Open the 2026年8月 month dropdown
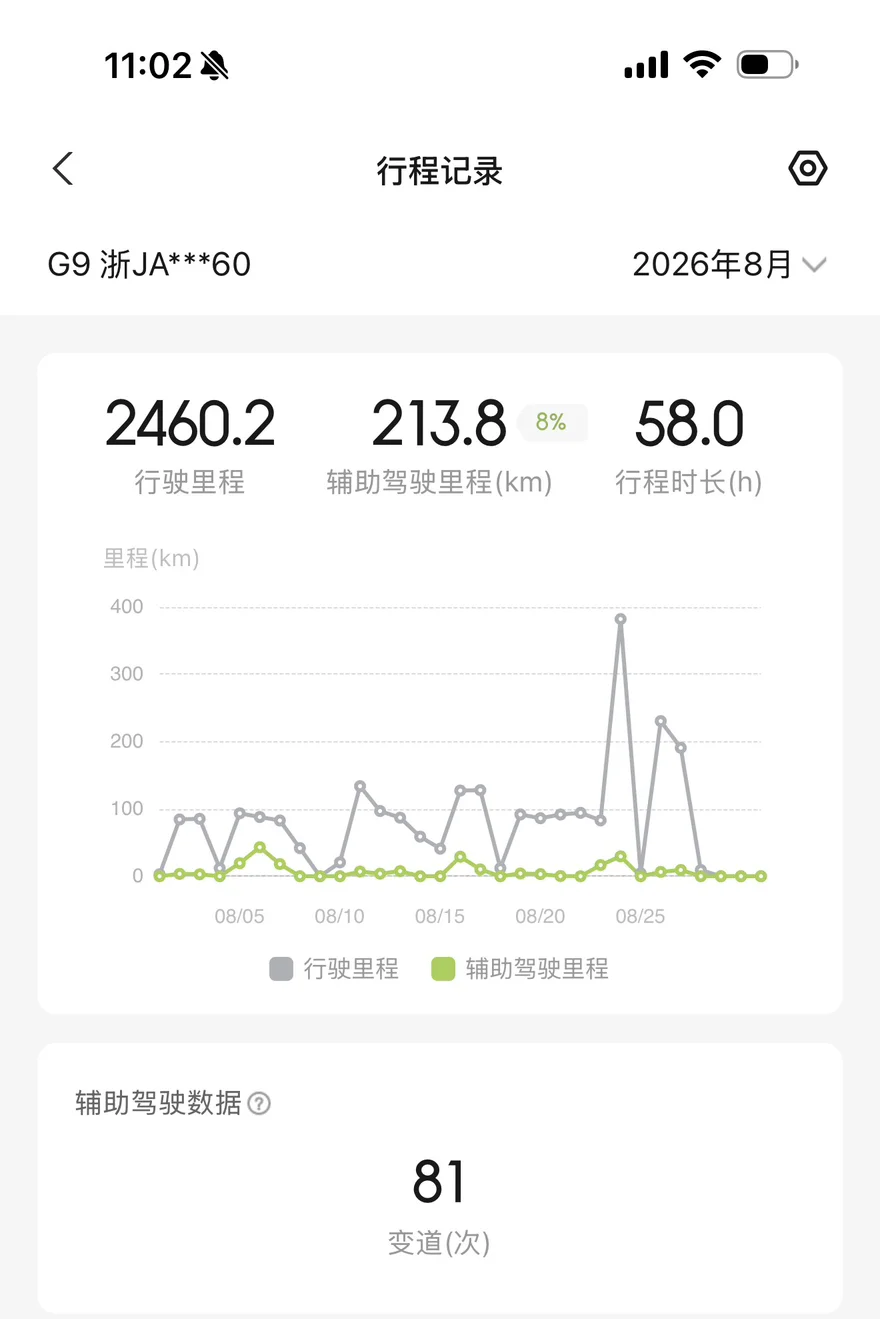This screenshot has width=880, height=1319. [x=730, y=265]
